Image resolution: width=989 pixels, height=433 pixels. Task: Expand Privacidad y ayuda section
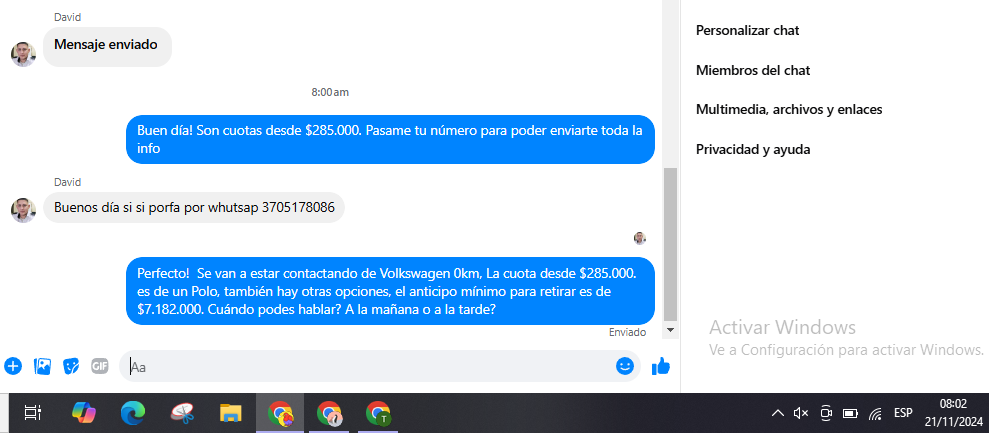tap(752, 149)
